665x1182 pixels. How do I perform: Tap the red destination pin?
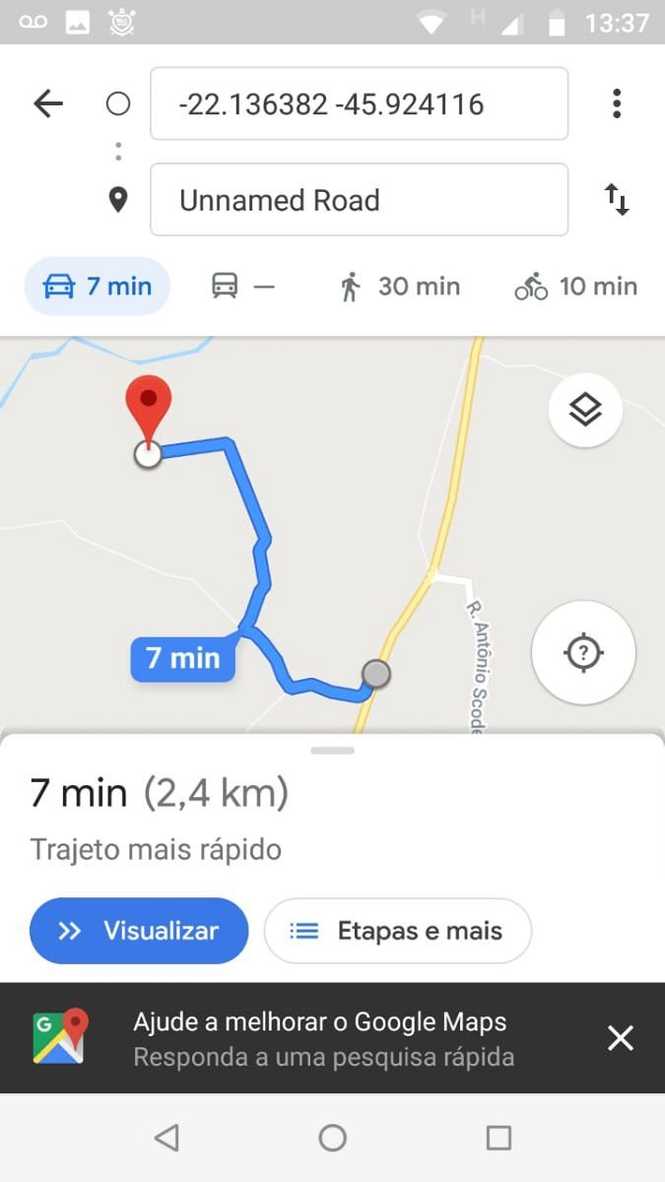pos(148,405)
